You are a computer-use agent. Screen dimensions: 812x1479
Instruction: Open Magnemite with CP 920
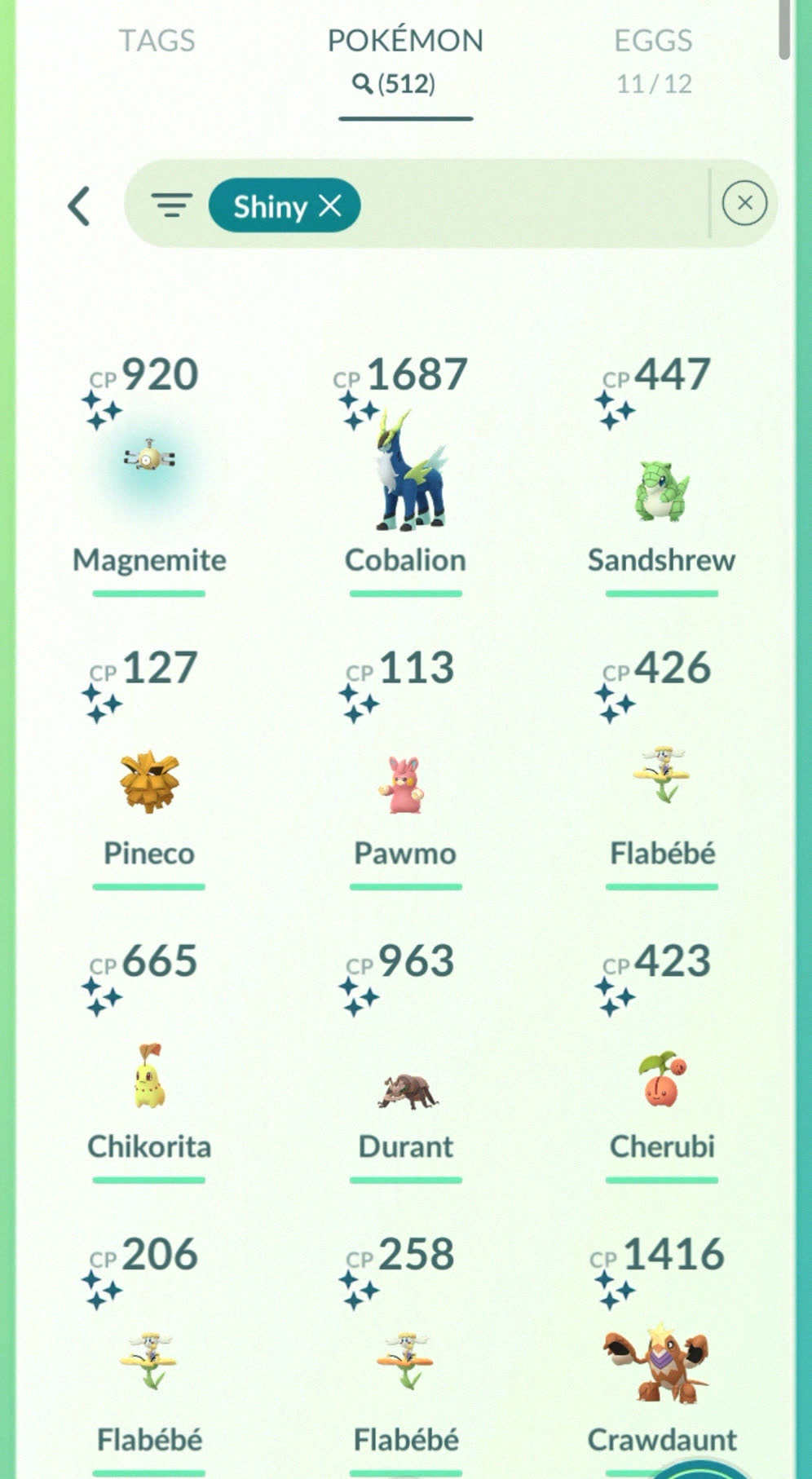149,473
